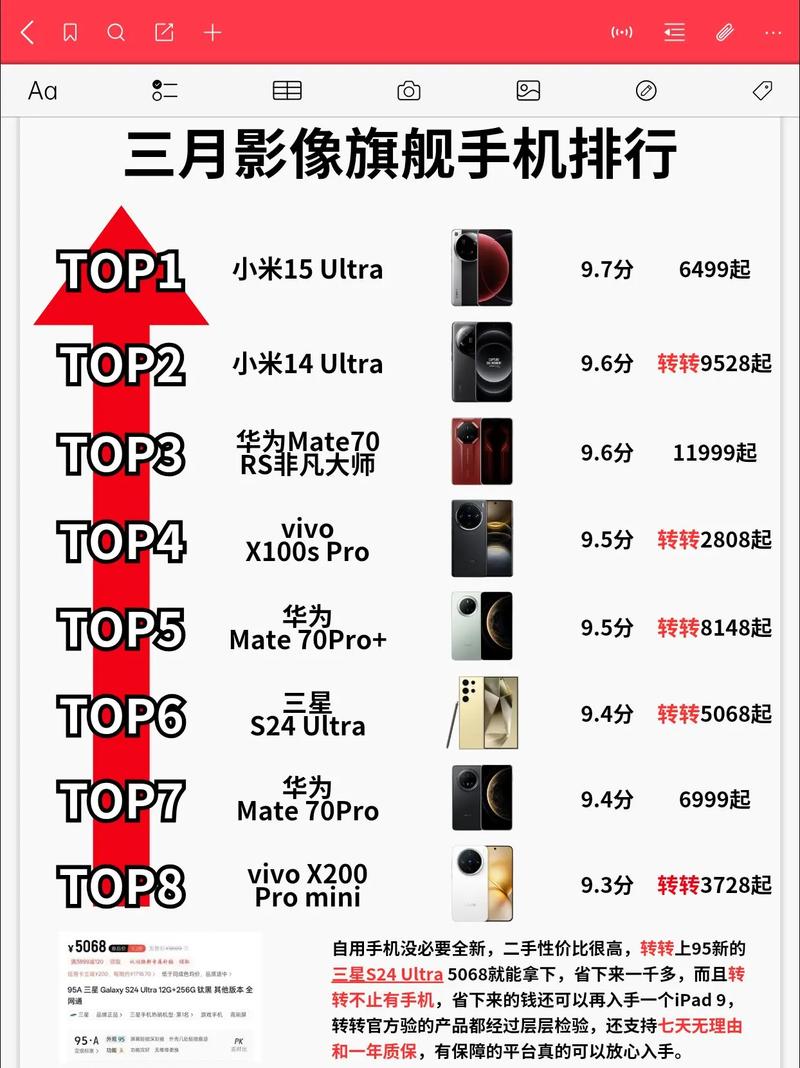Share or export this note
This screenshot has height=1068, width=800.
coord(164,32)
